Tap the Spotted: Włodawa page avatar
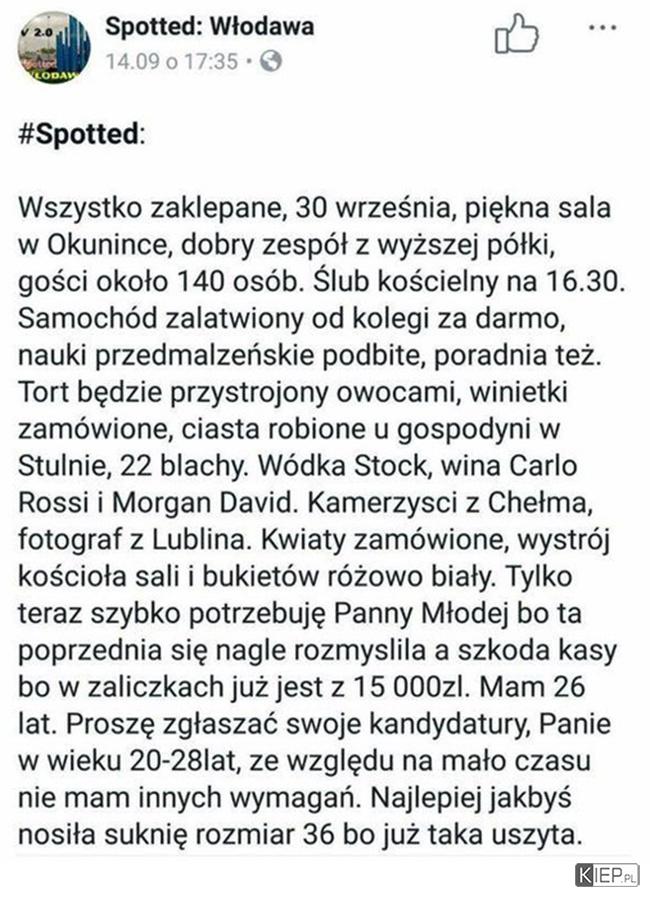The height and width of the screenshot is (897, 650). (x=54, y=47)
